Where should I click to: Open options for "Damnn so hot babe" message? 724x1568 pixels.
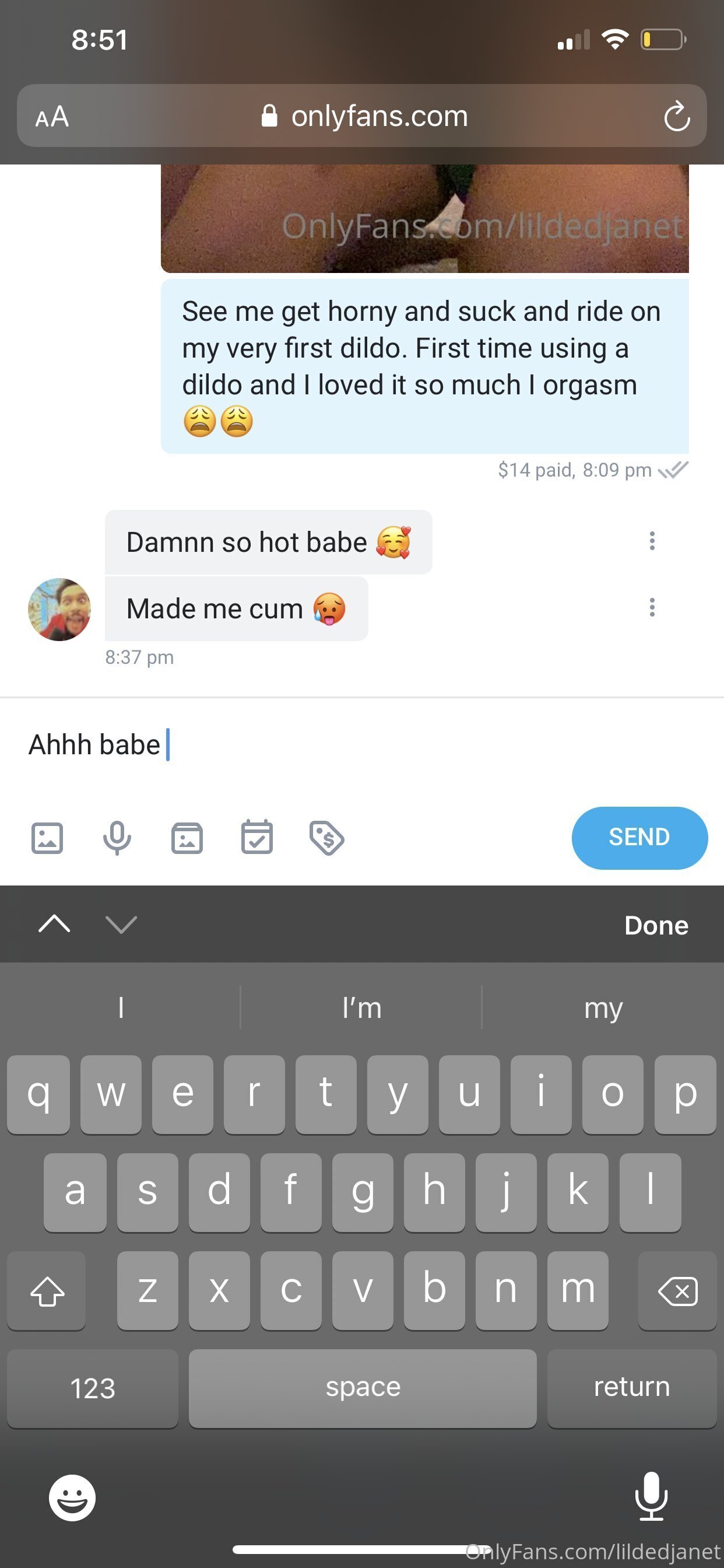[x=652, y=541]
